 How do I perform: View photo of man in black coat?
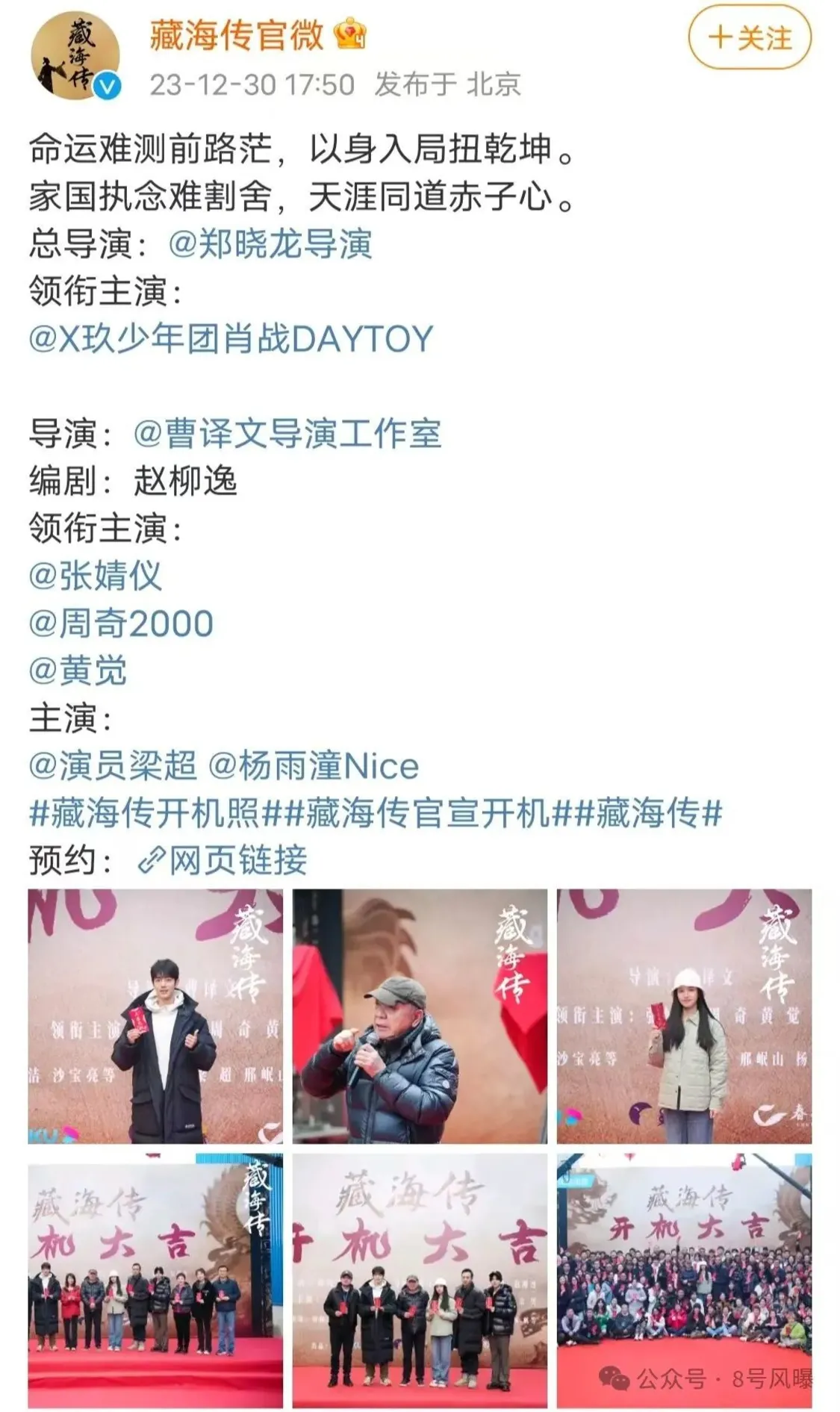pos(155,1016)
